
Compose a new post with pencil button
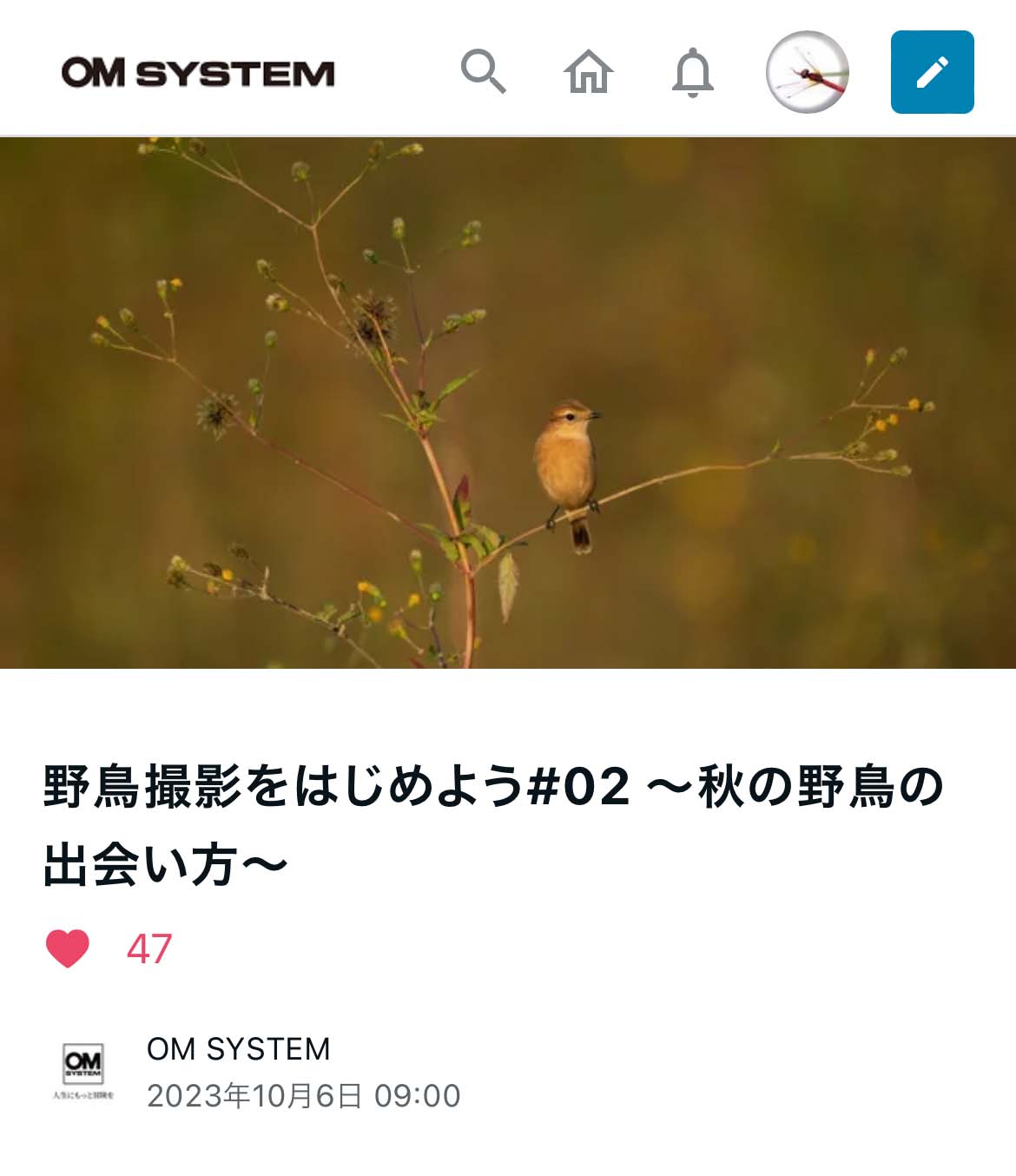coord(932,72)
